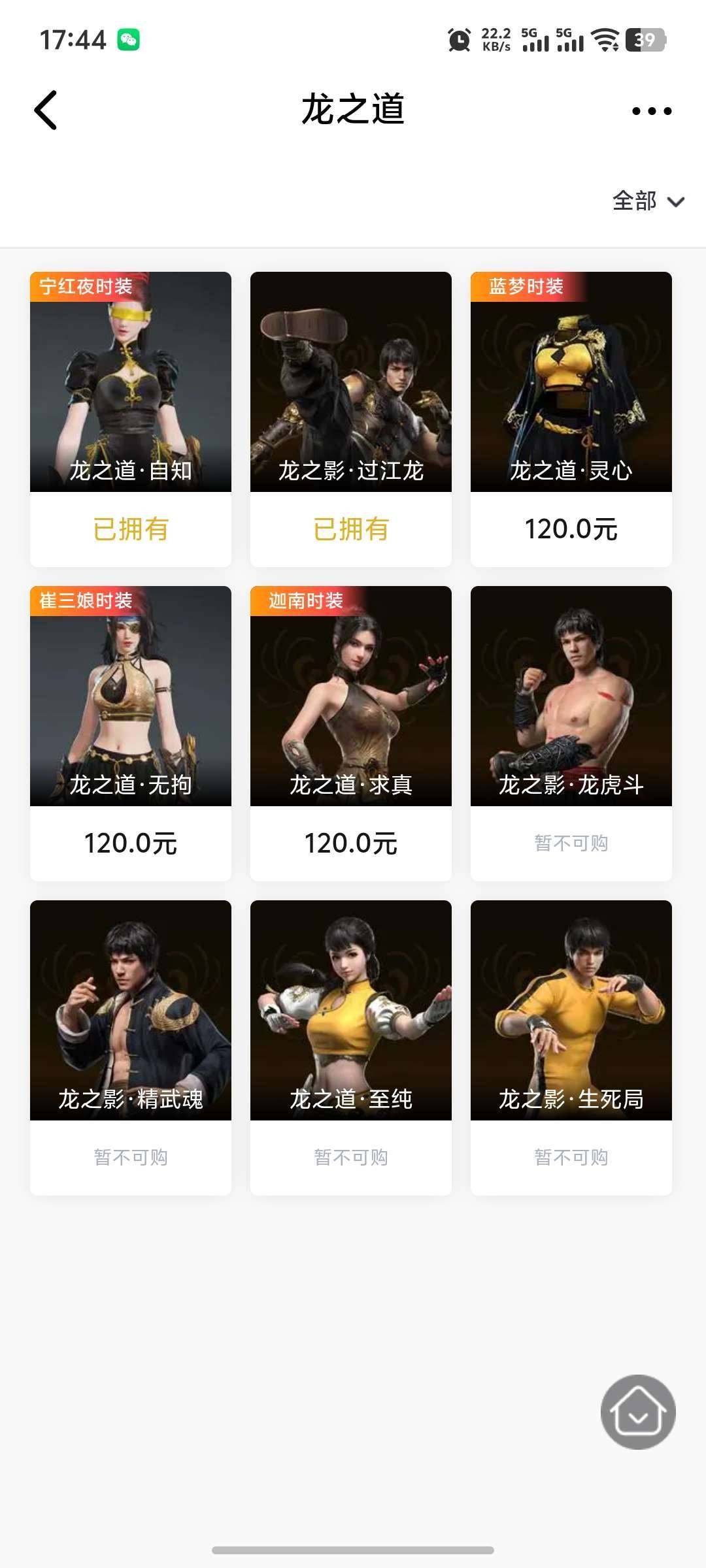This screenshot has height=1568, width=706.
Task: Tap the back arrow to leave 龙之道 shop
Action: coord(46,110)
